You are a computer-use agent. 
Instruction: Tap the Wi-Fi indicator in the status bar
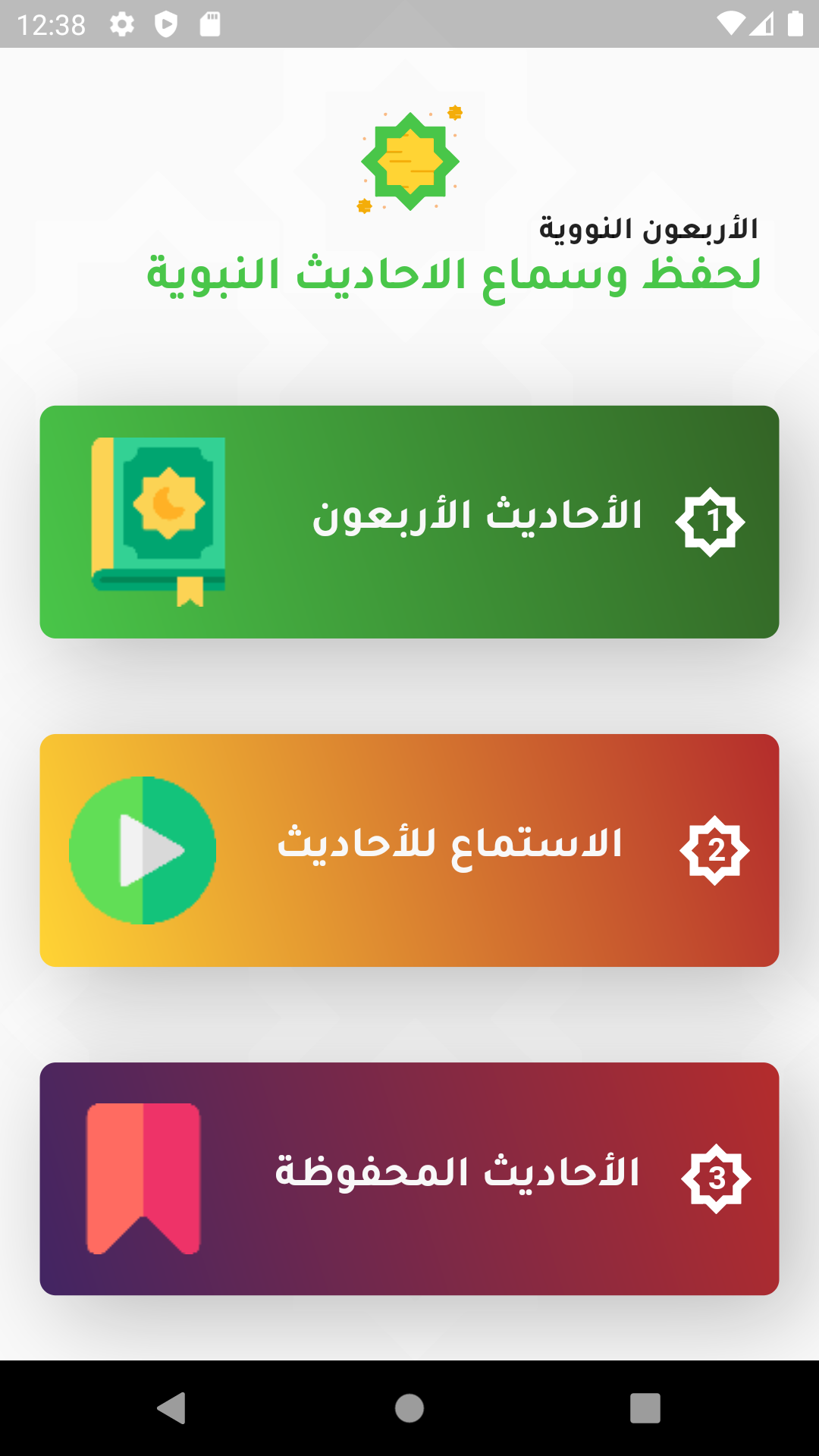[x=732, y=23]
